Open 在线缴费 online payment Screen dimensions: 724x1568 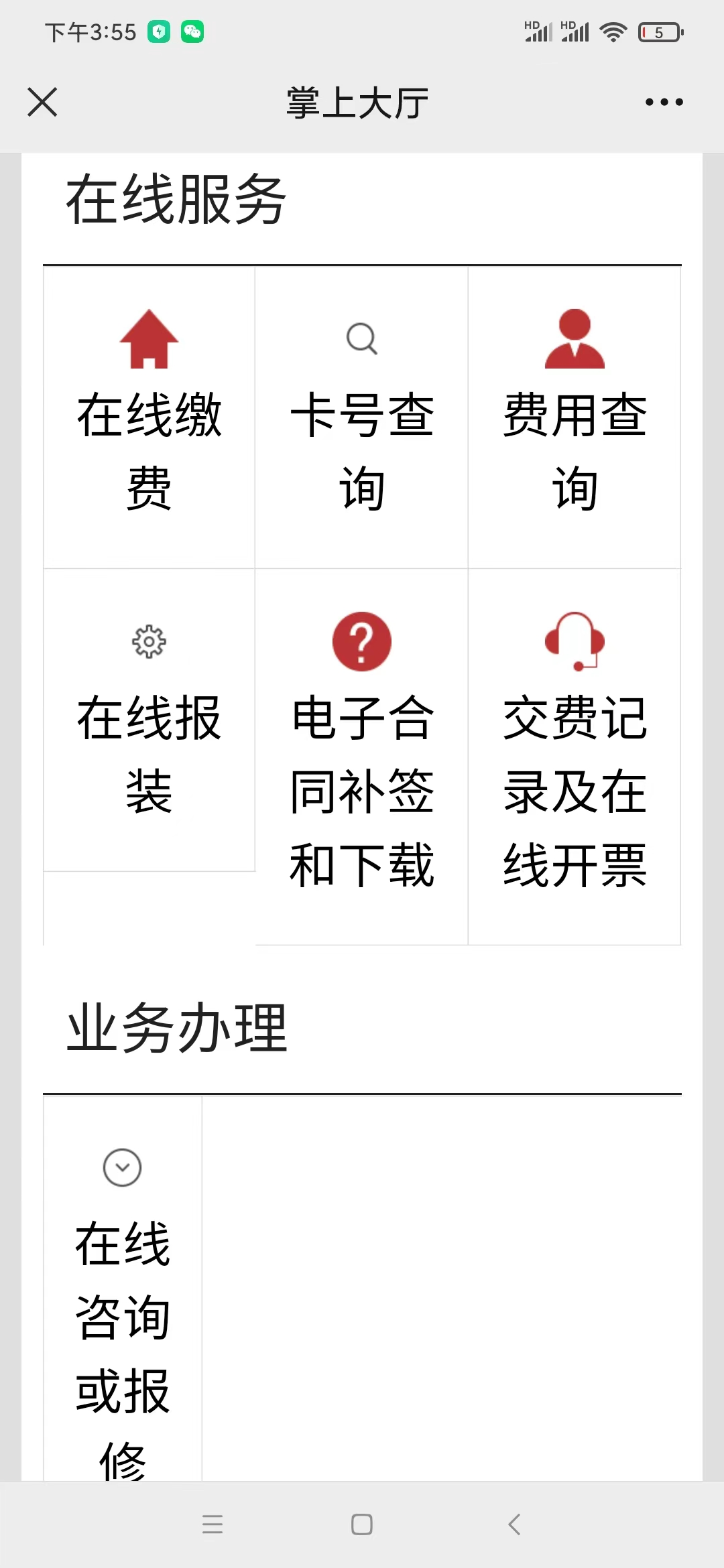pos(149,415)
